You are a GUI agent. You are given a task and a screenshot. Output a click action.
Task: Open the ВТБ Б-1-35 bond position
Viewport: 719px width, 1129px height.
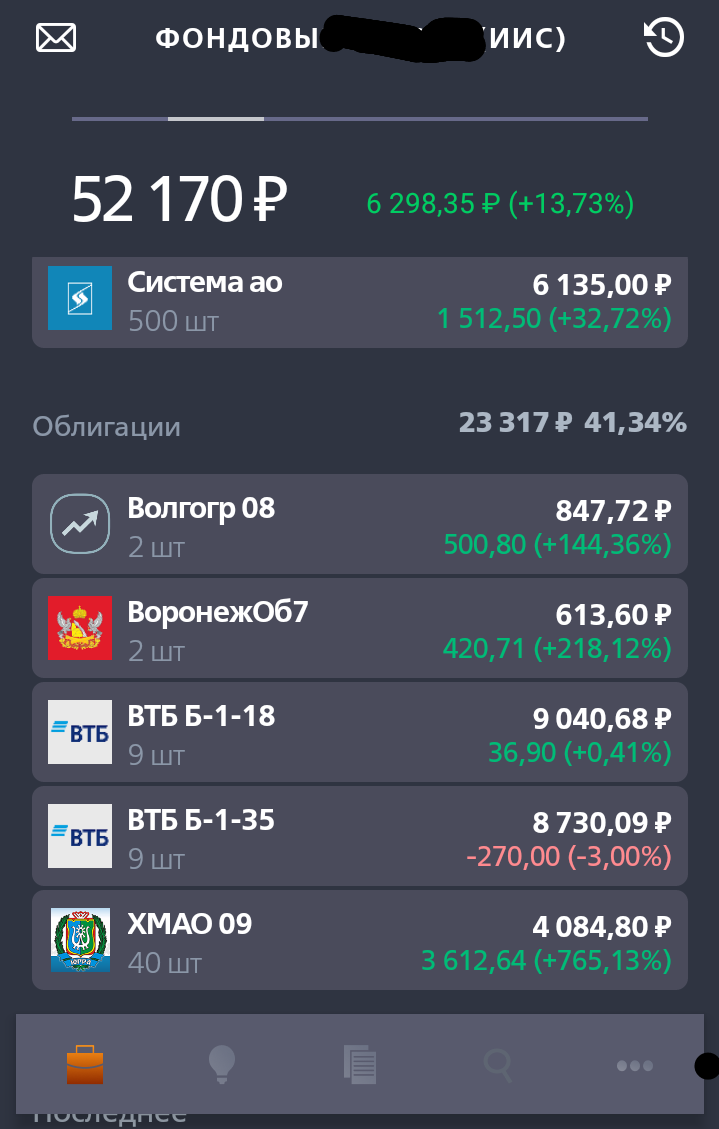[x=360, y=836]
